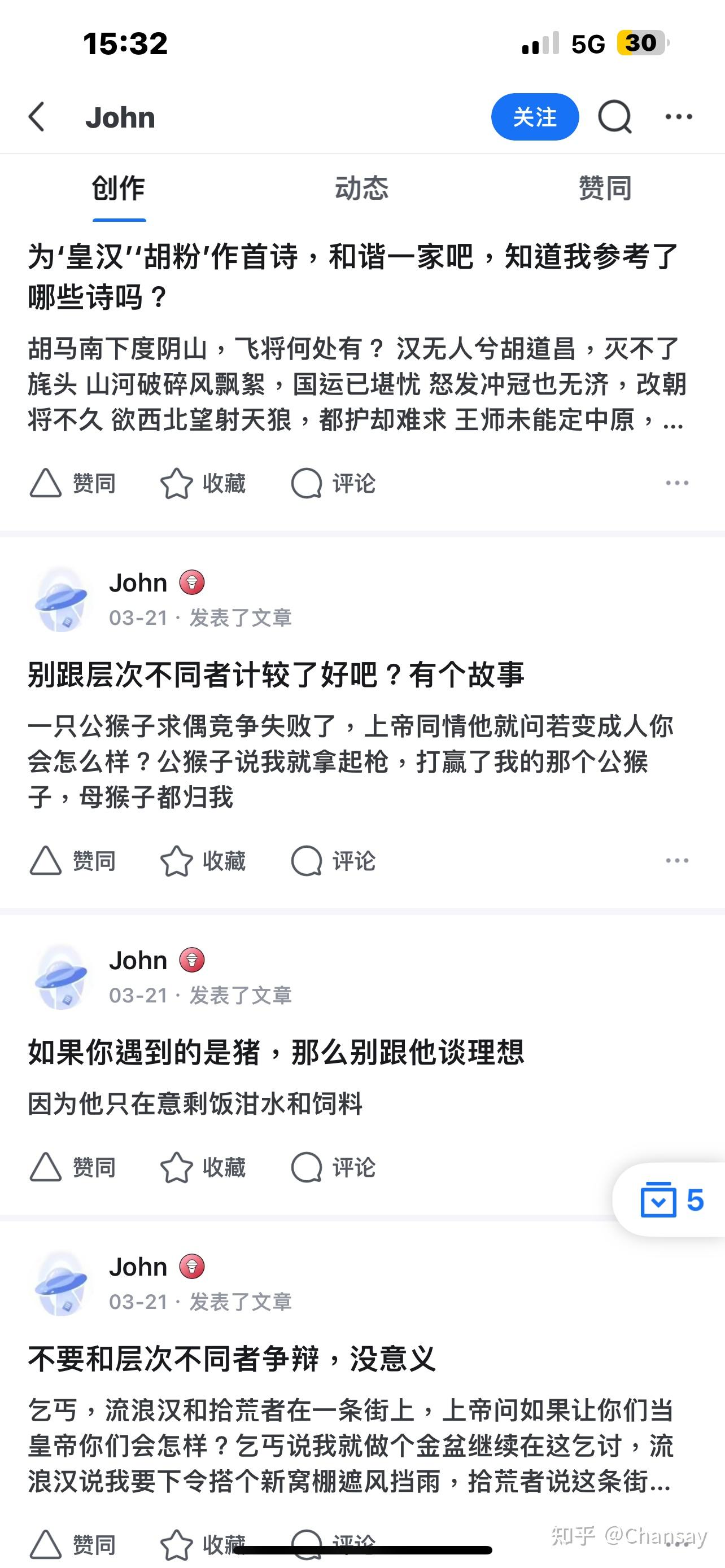Follow John with the 关注 button
The height and width of the screenshot is (1568, 725).
coord(535,117)
